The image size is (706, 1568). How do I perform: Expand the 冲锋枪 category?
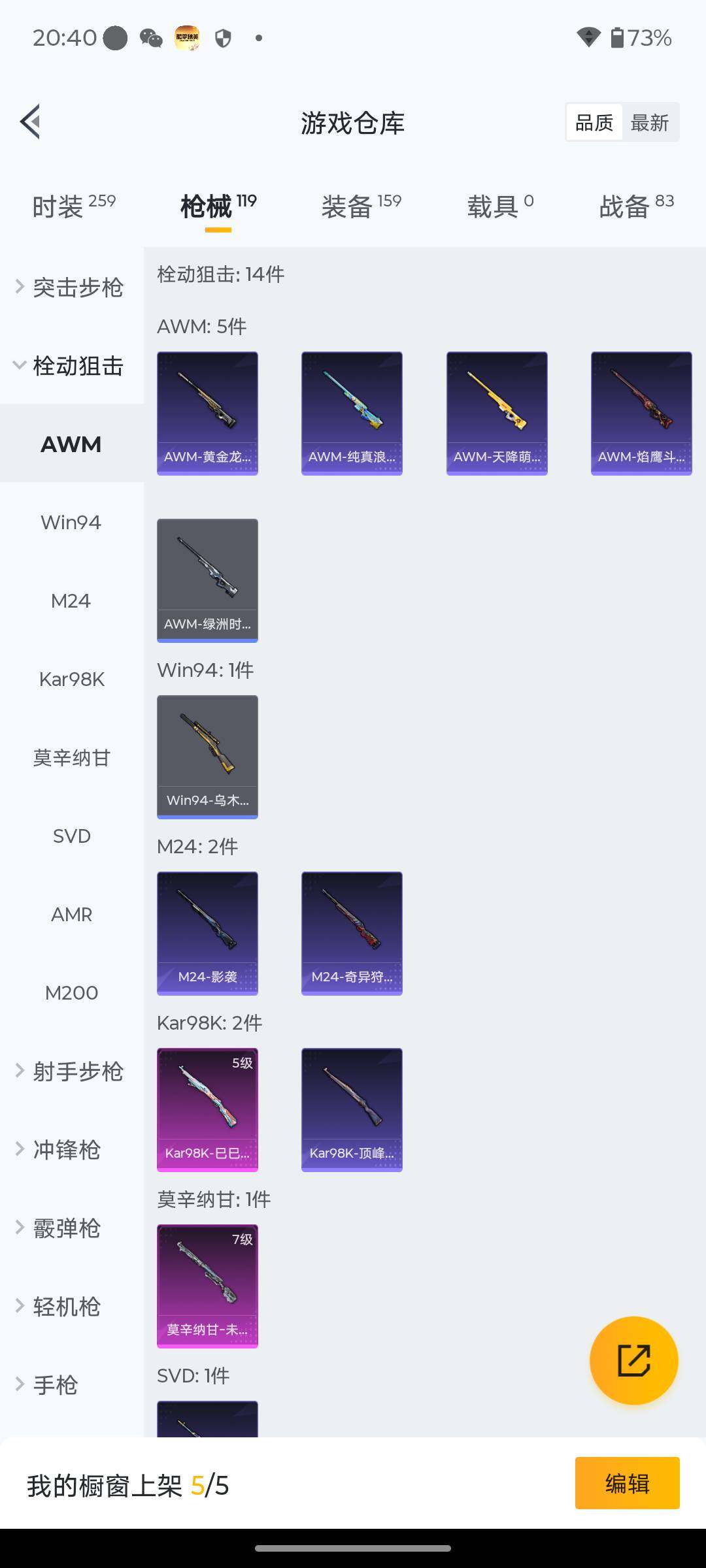coord(65,1150)
